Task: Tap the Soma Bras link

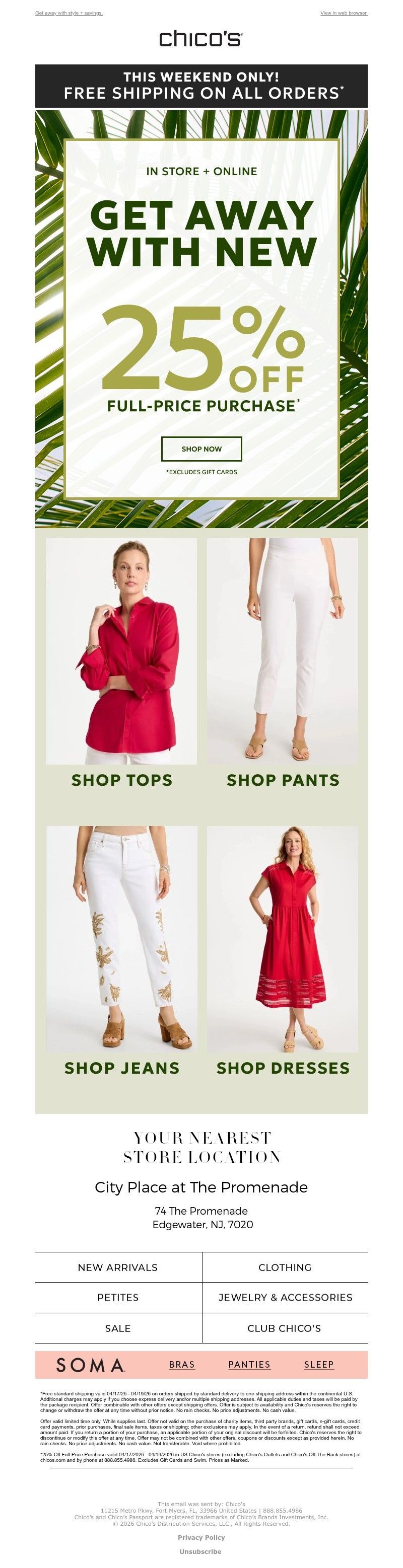Action: pyautogui.click(x=182, y=1364)
